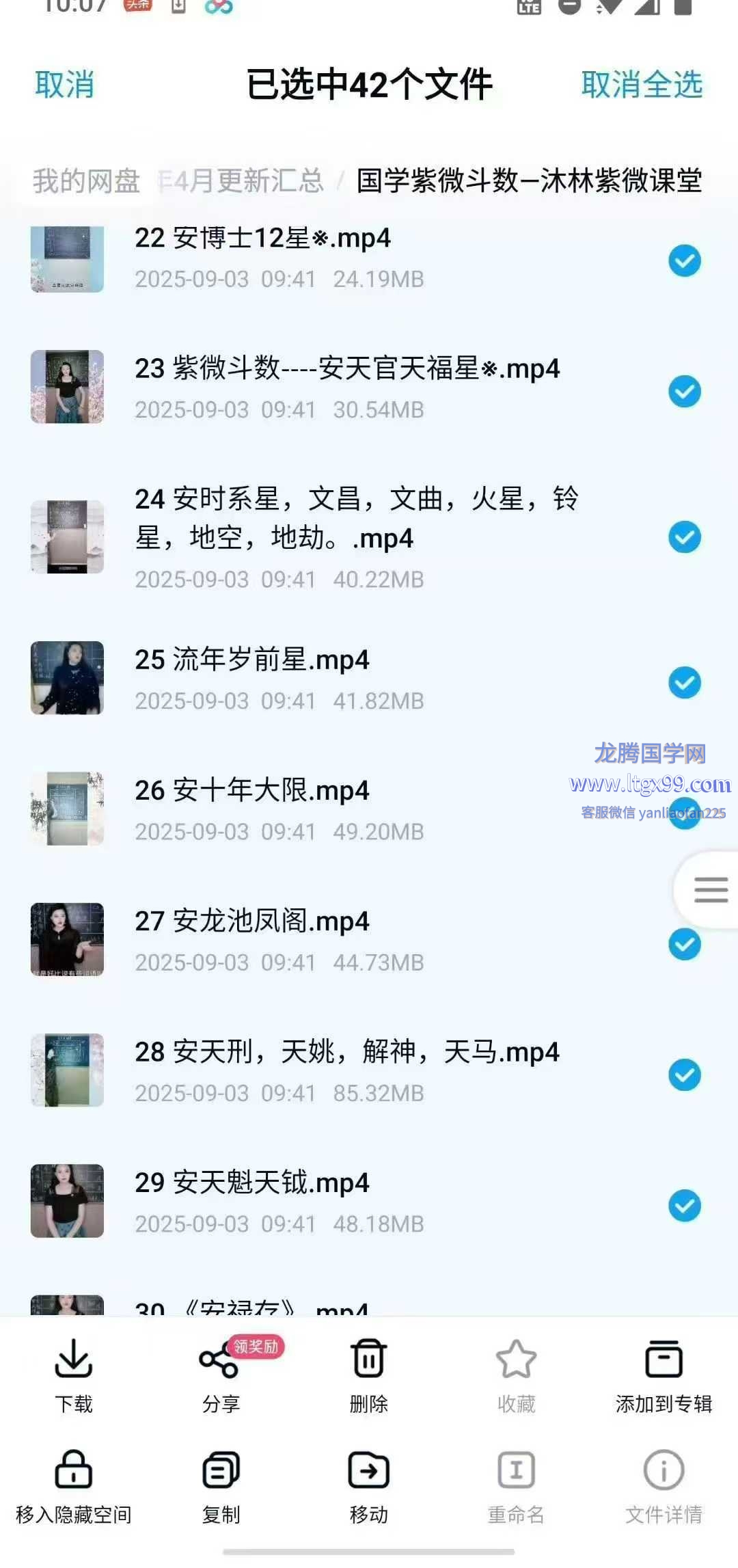Open the E4月更新汇总 folder in the breadcrumb

point(241,181)
